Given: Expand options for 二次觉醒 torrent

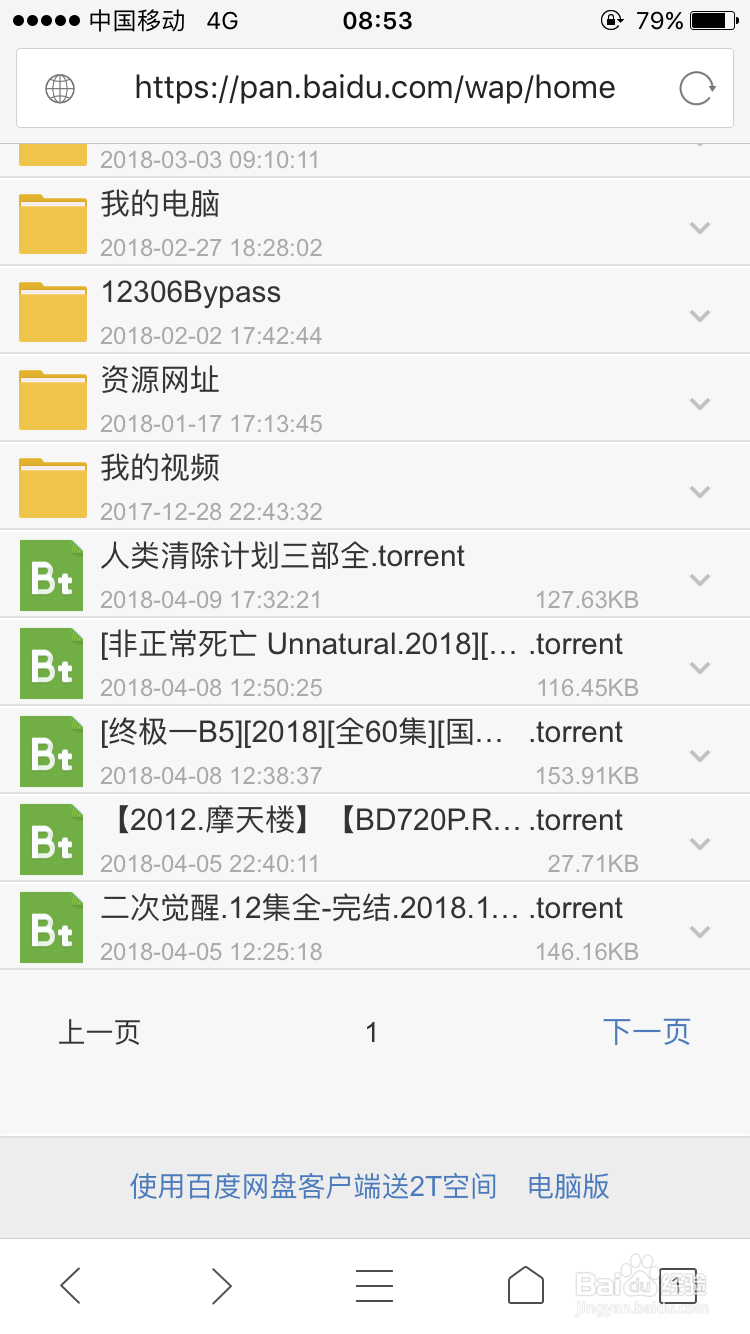Looking at the screenshot, I should (x=699, y=931).
